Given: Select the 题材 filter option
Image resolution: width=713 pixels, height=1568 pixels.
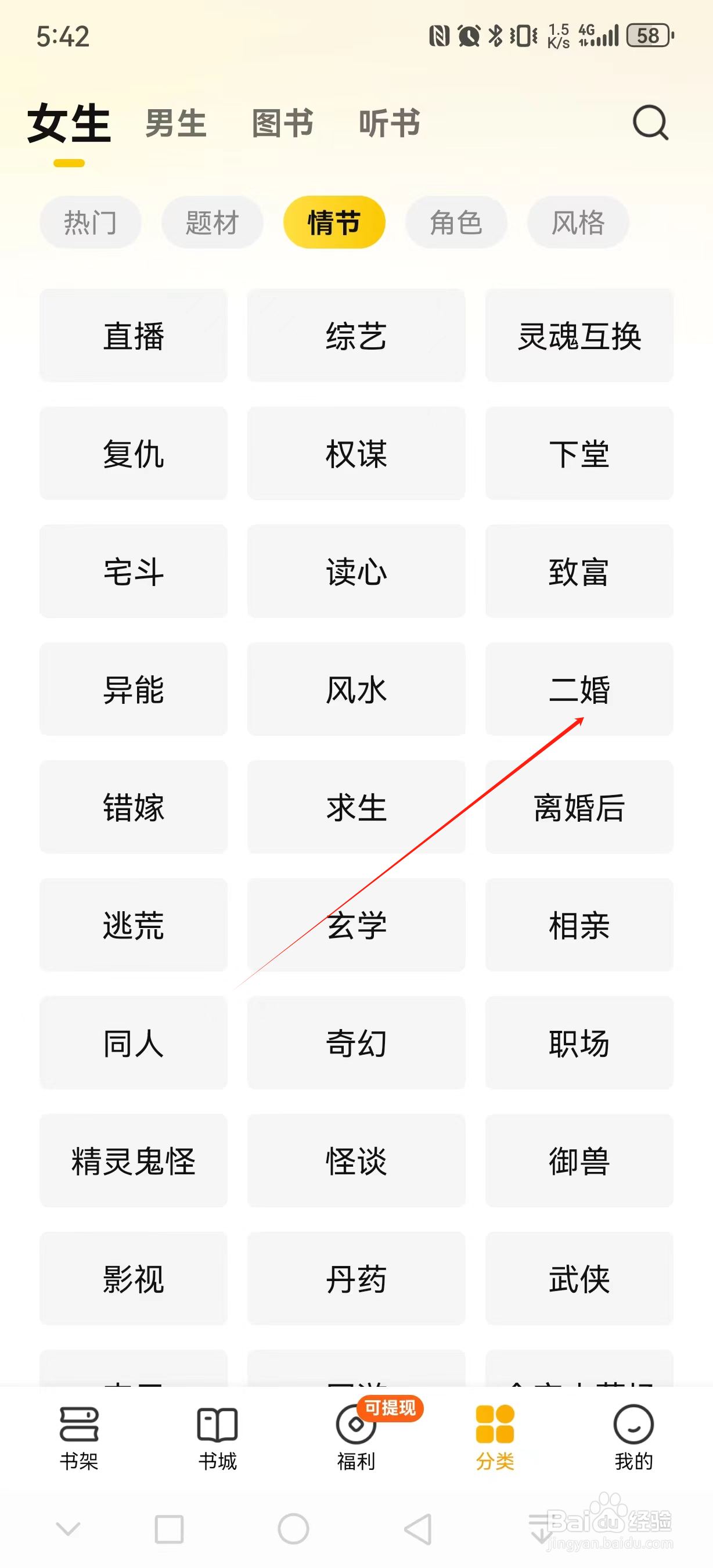Looking at the screenshot, I should tap(212, 222).
